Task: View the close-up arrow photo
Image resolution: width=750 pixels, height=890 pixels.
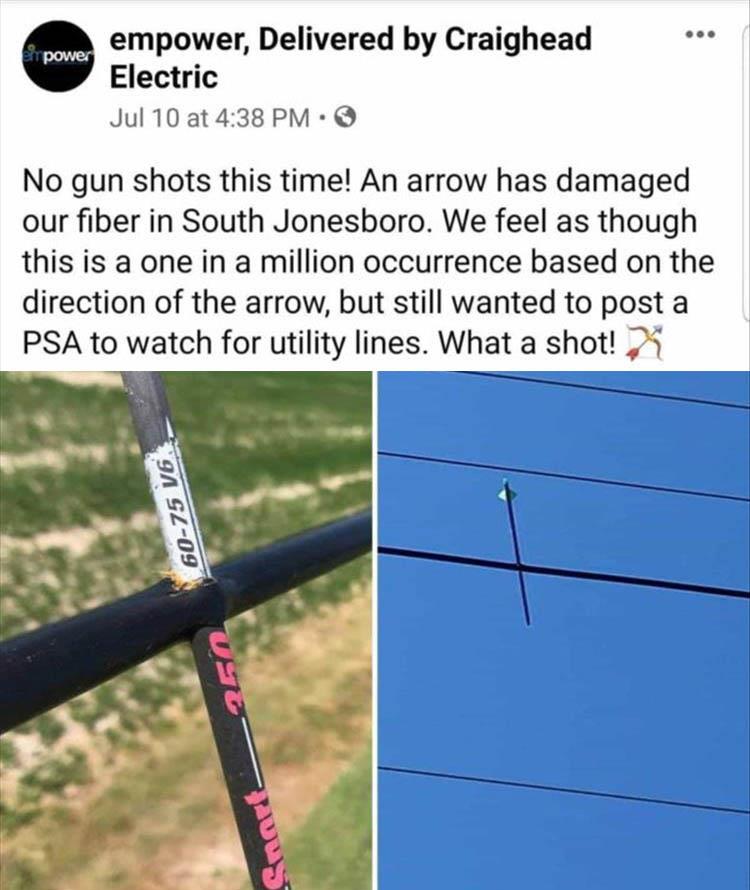Action: [x=185, y=630]
